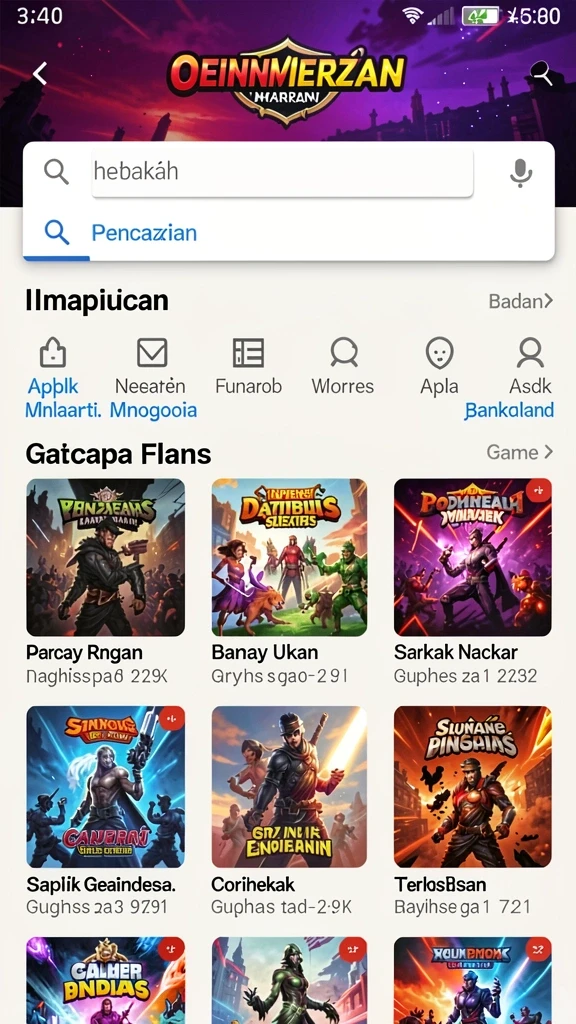Open the Badan link beside Ilmapiucan
This screenshot has width=576, height=1024.
521,301
